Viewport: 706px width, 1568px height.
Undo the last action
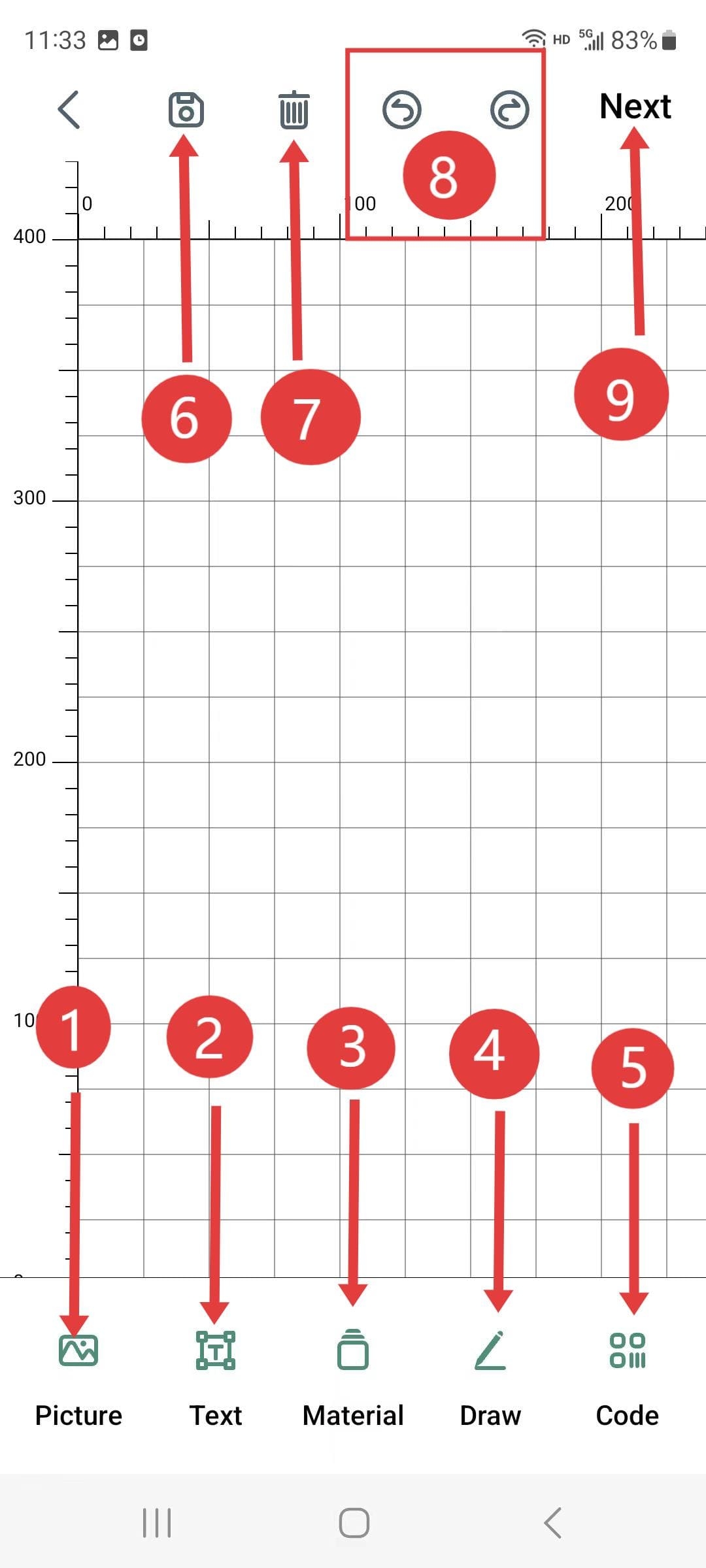(401, 109)
